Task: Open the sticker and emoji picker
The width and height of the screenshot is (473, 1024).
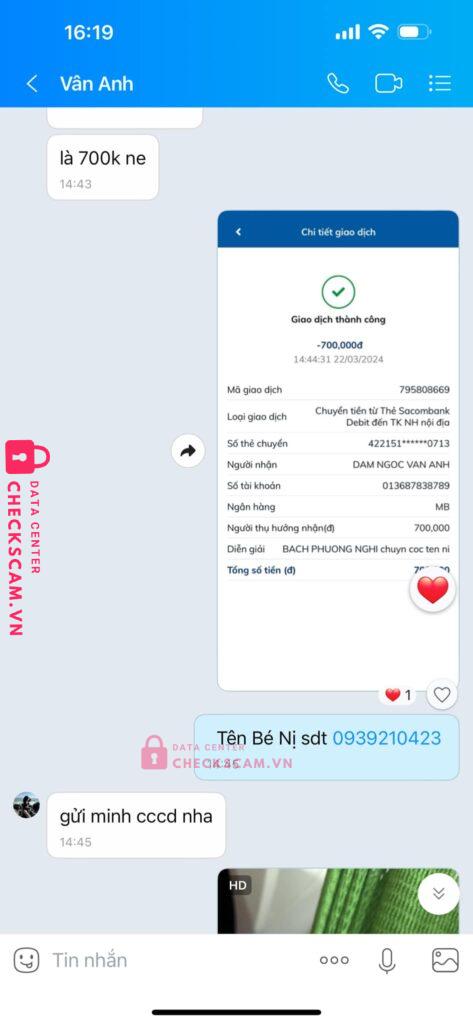Action: (26, 960)
